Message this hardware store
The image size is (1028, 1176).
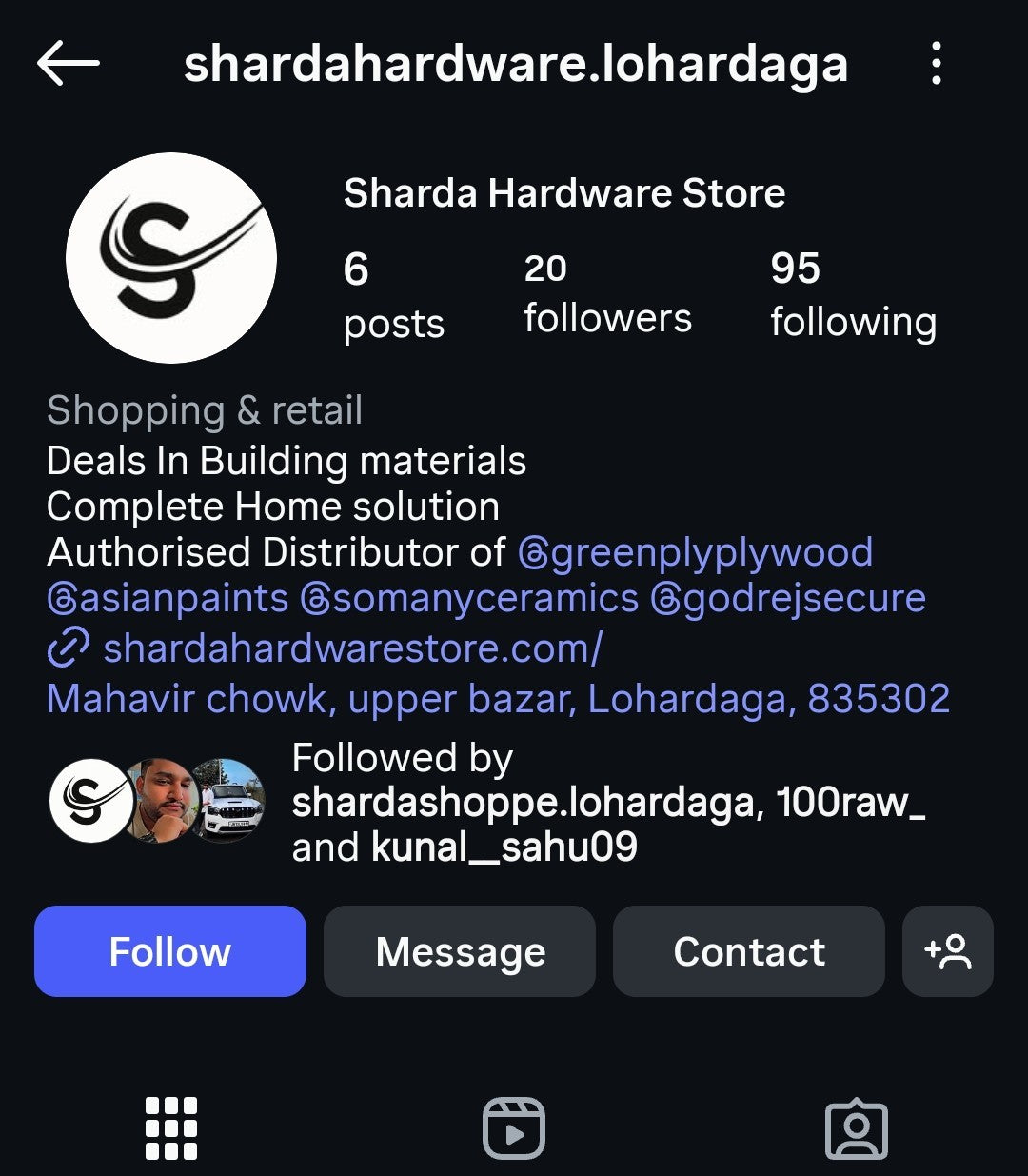click(460, 951)
